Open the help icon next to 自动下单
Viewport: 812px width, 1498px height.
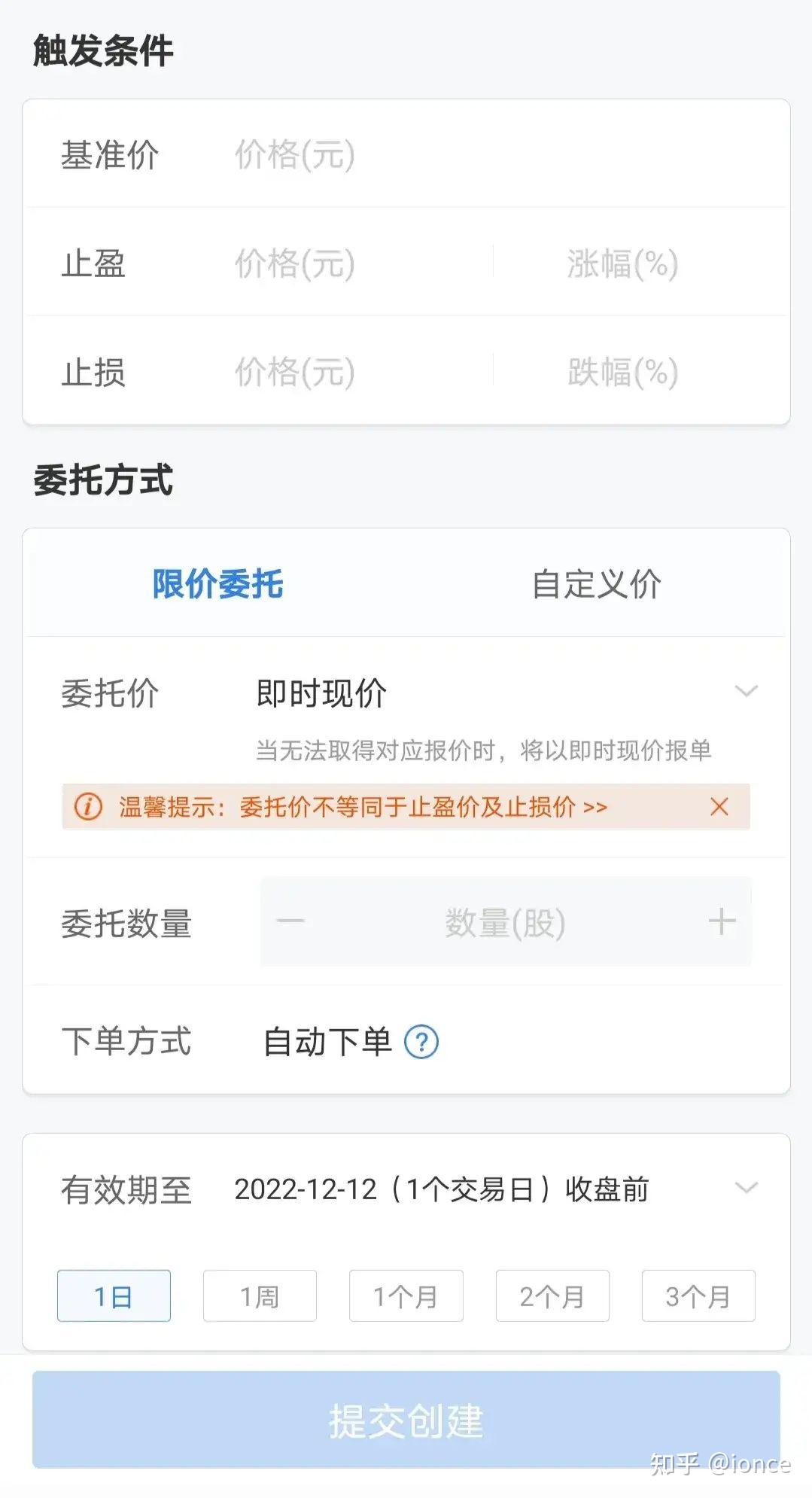[x=424, y=1042]
